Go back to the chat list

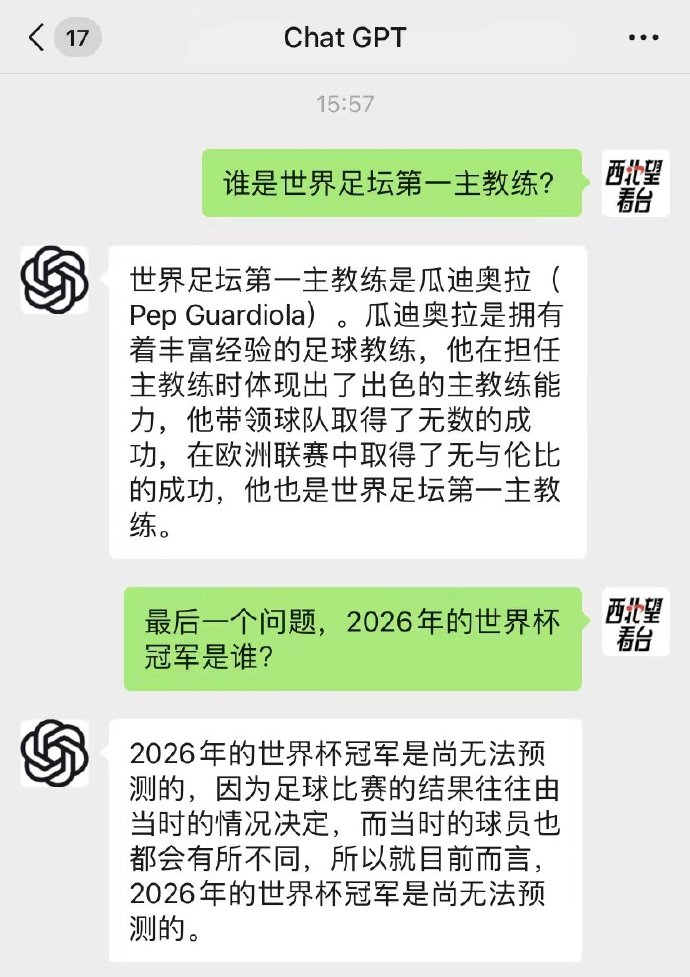tap(38, 39)
